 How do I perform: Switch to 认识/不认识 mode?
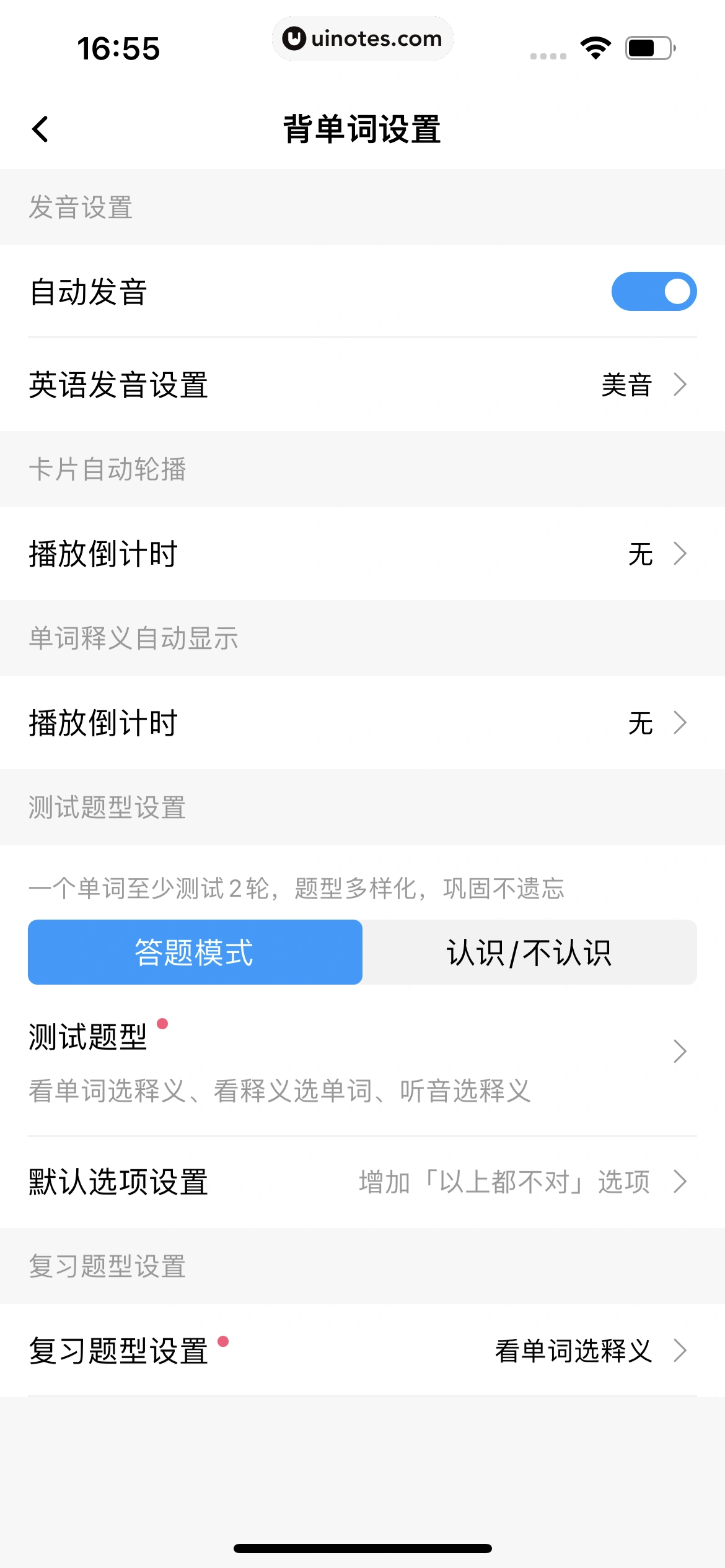(x=529, y=952)
